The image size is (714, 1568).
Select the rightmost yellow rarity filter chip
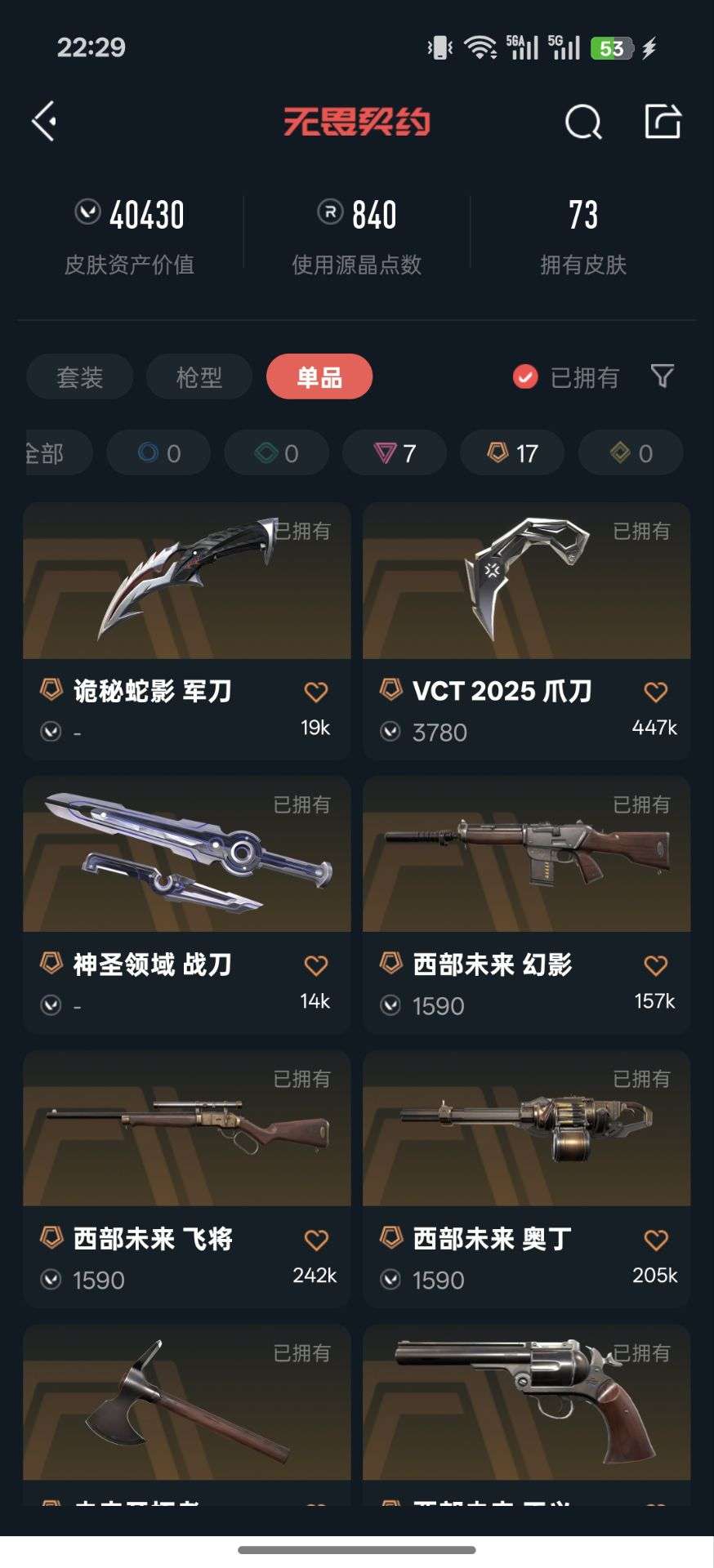pyautogui.click(x=629, y=452)
